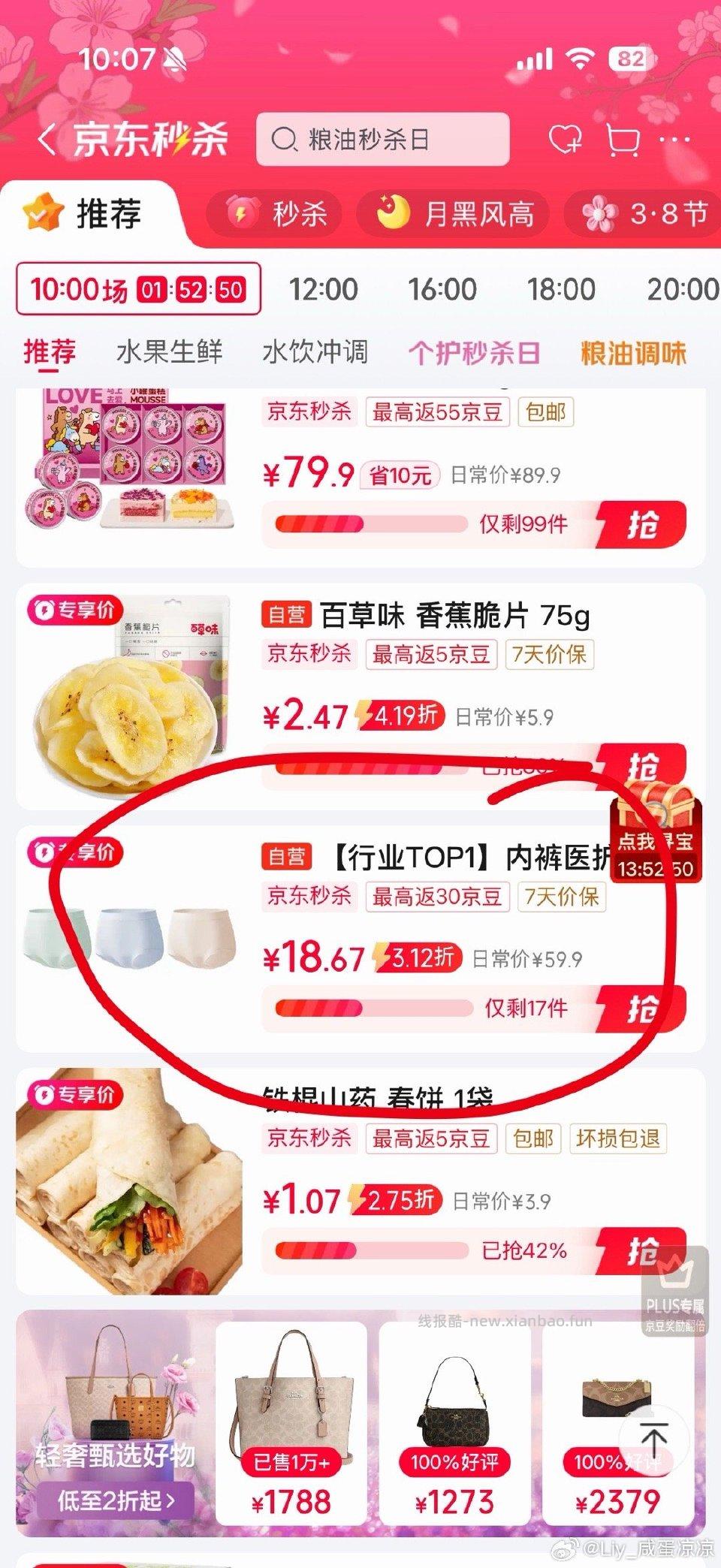This screenshot has width=721, height=1568.
Task: Select the 18:00 time session
Action: (x=560, y=288)
